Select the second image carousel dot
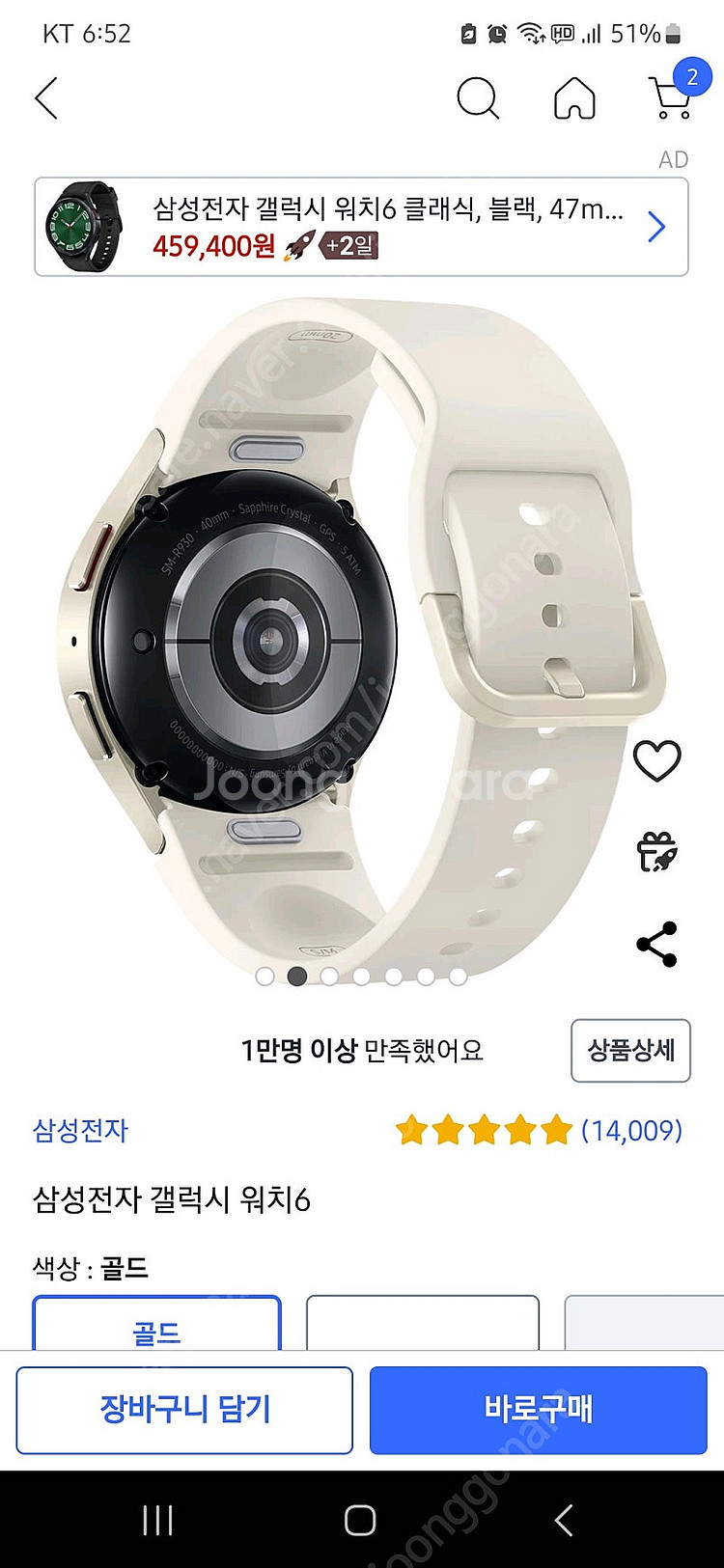The image size is (724, 1568). (295, 977)
